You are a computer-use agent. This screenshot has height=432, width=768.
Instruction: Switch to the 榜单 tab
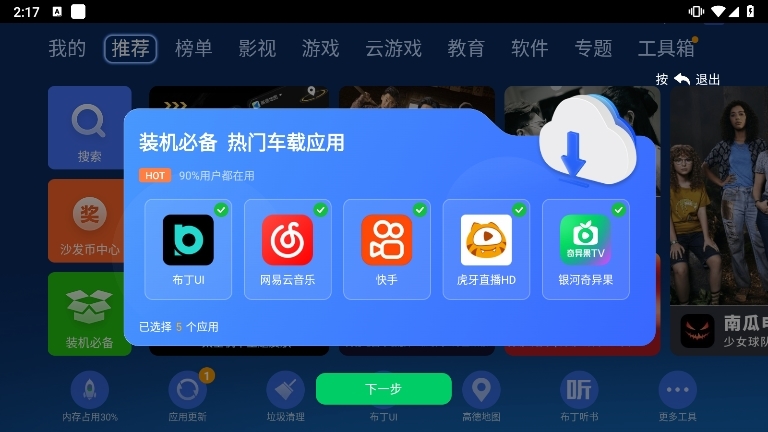point(193,48)
